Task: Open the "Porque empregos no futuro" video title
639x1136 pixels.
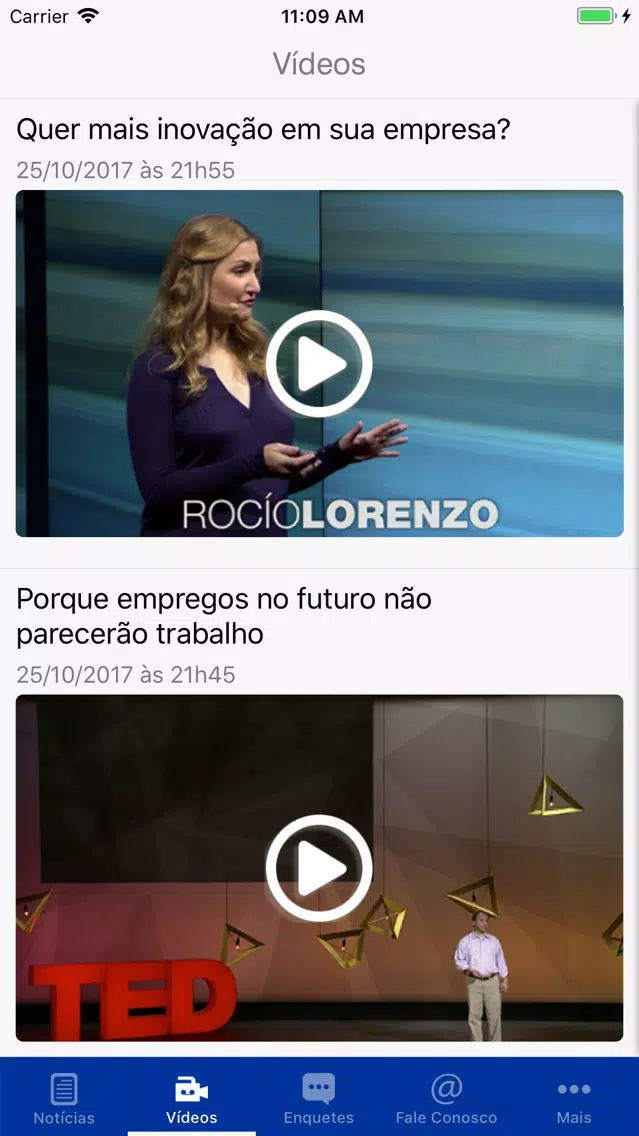Action: coord(224,617)
